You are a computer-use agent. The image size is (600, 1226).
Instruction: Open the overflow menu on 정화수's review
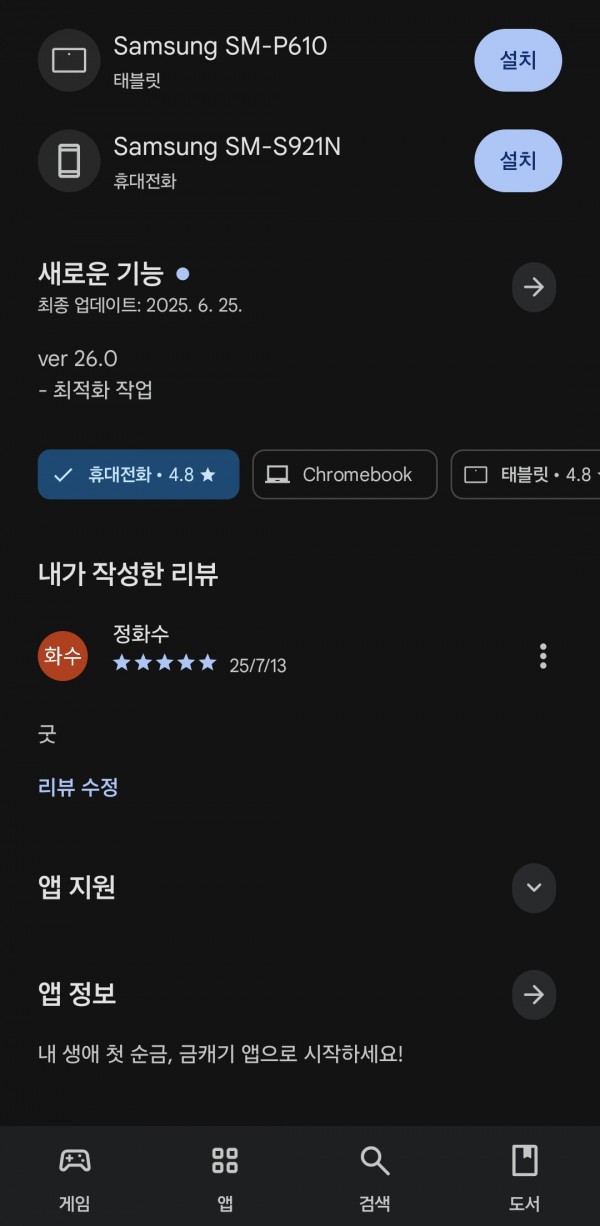coord(543,656)
